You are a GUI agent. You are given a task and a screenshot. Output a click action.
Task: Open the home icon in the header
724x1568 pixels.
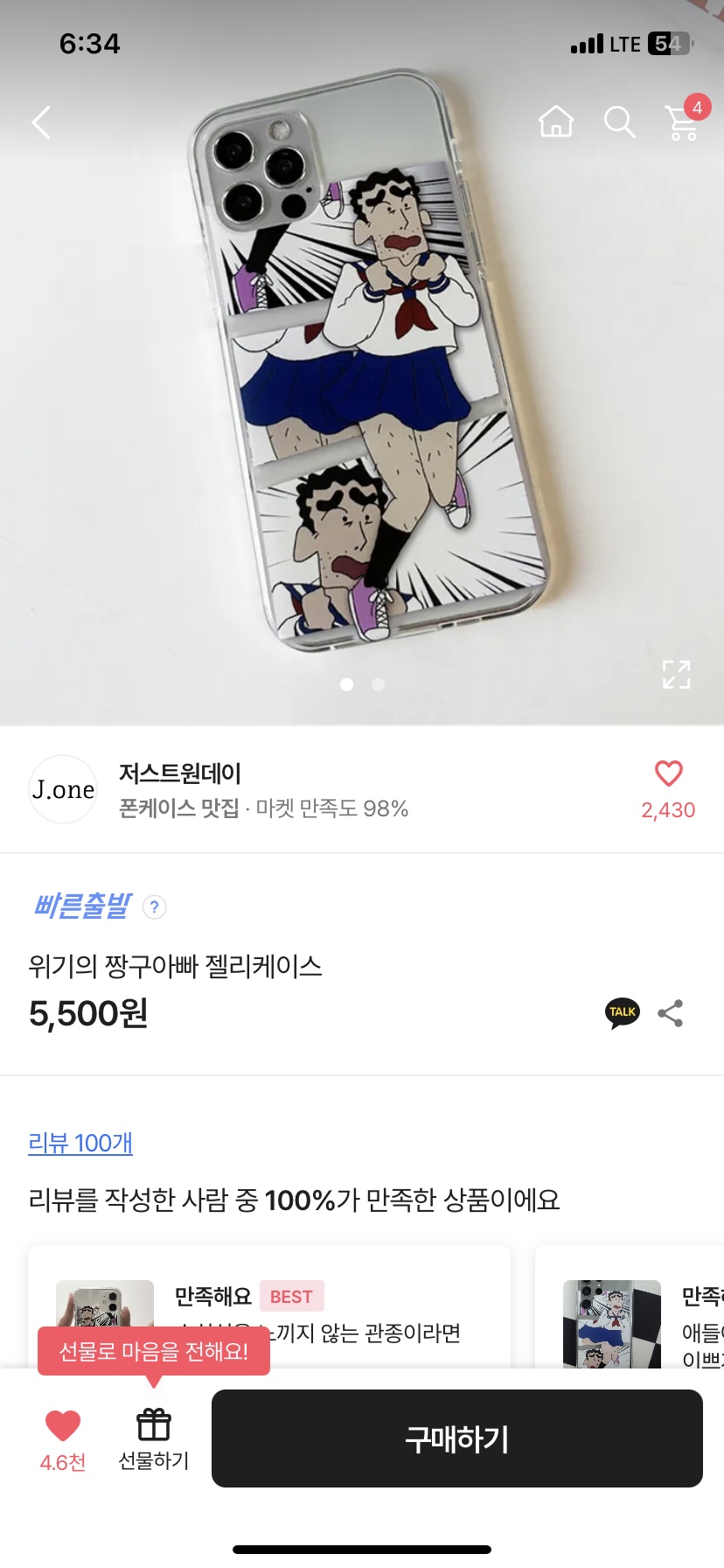pos(556,122)
